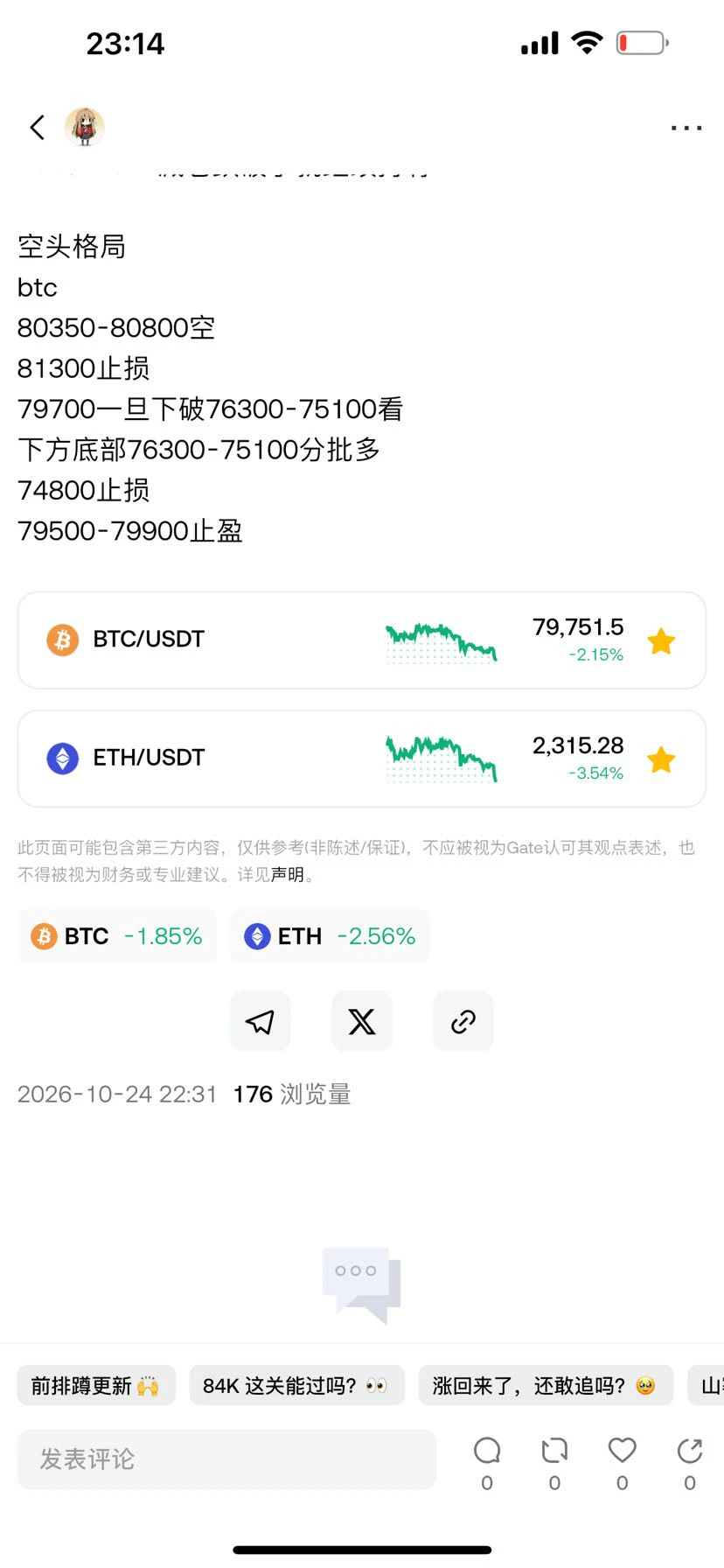The width and height of the screenshot is (724, 1568).
Task: Open the author's avatar profile
Action: point(85,127)
